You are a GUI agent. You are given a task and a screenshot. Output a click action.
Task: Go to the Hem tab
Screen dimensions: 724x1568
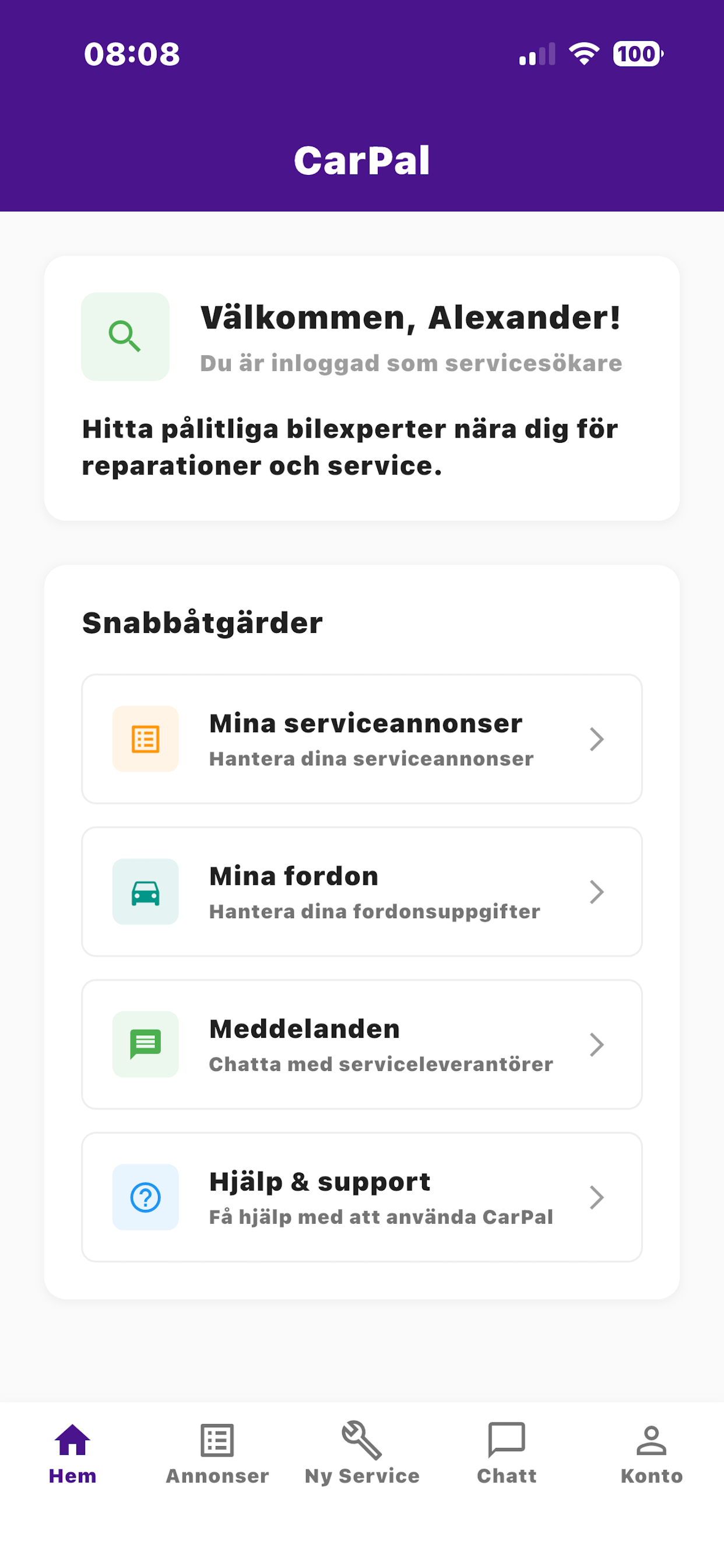[72, 1454]
